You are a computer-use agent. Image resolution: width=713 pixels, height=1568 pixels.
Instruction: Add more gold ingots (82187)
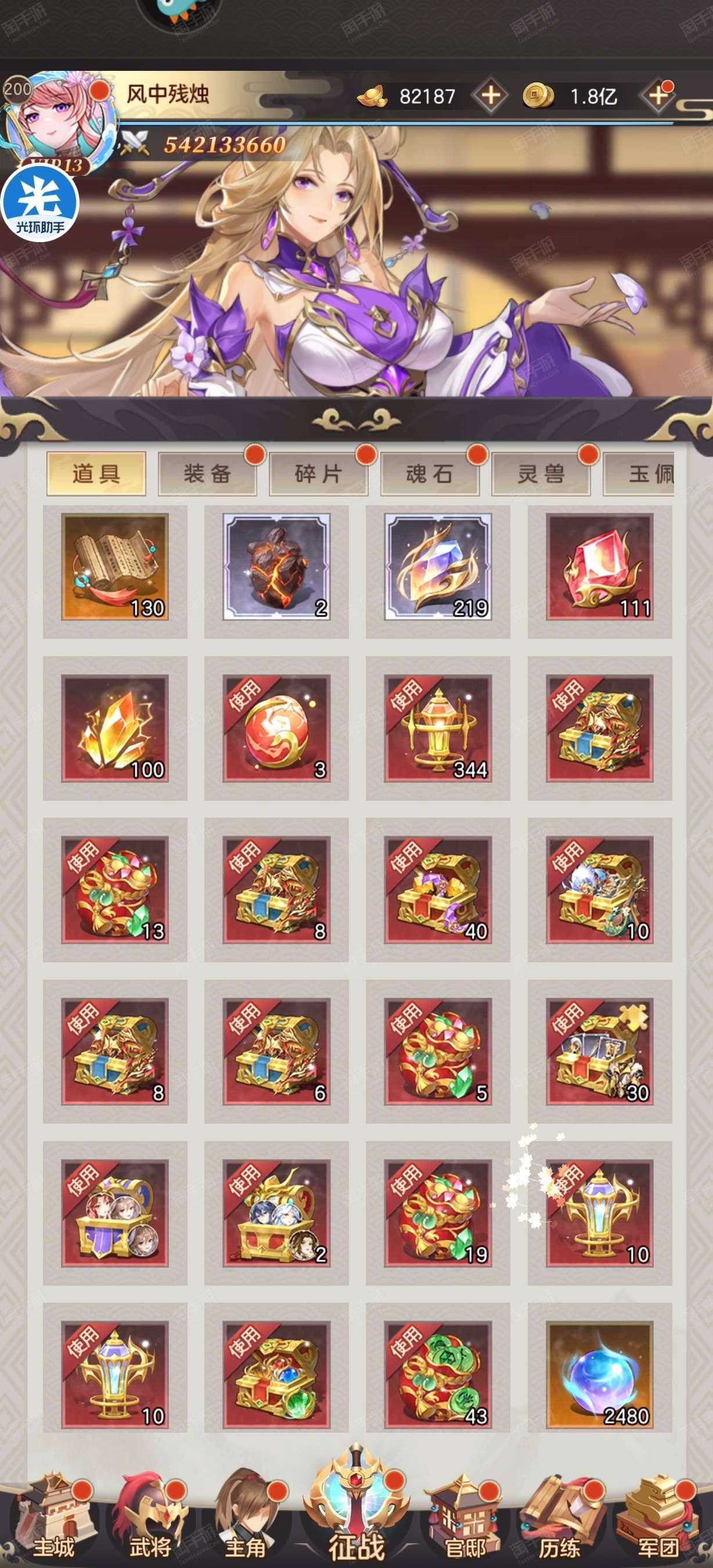coord(491,96)
